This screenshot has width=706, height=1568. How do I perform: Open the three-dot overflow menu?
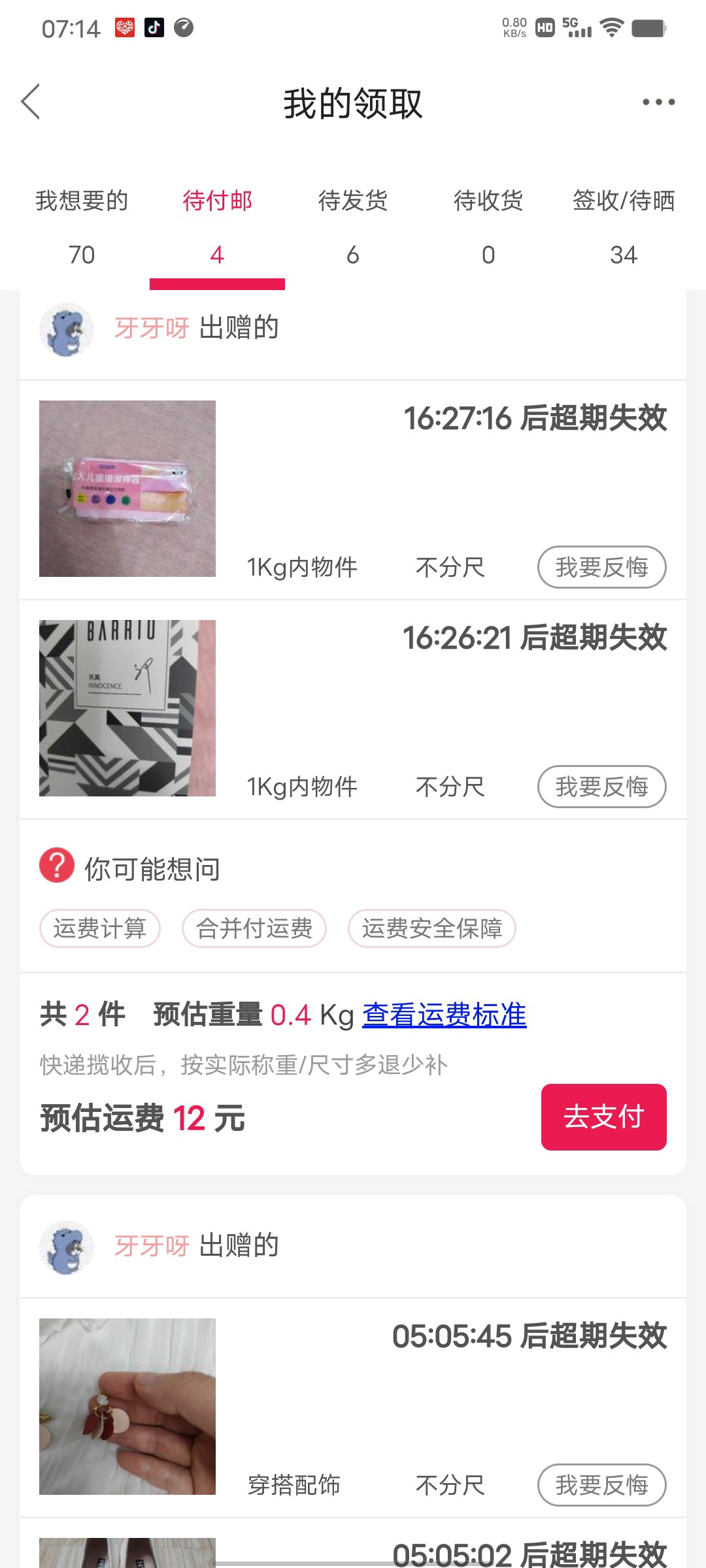pyautogui.click(x=658, y=102)
